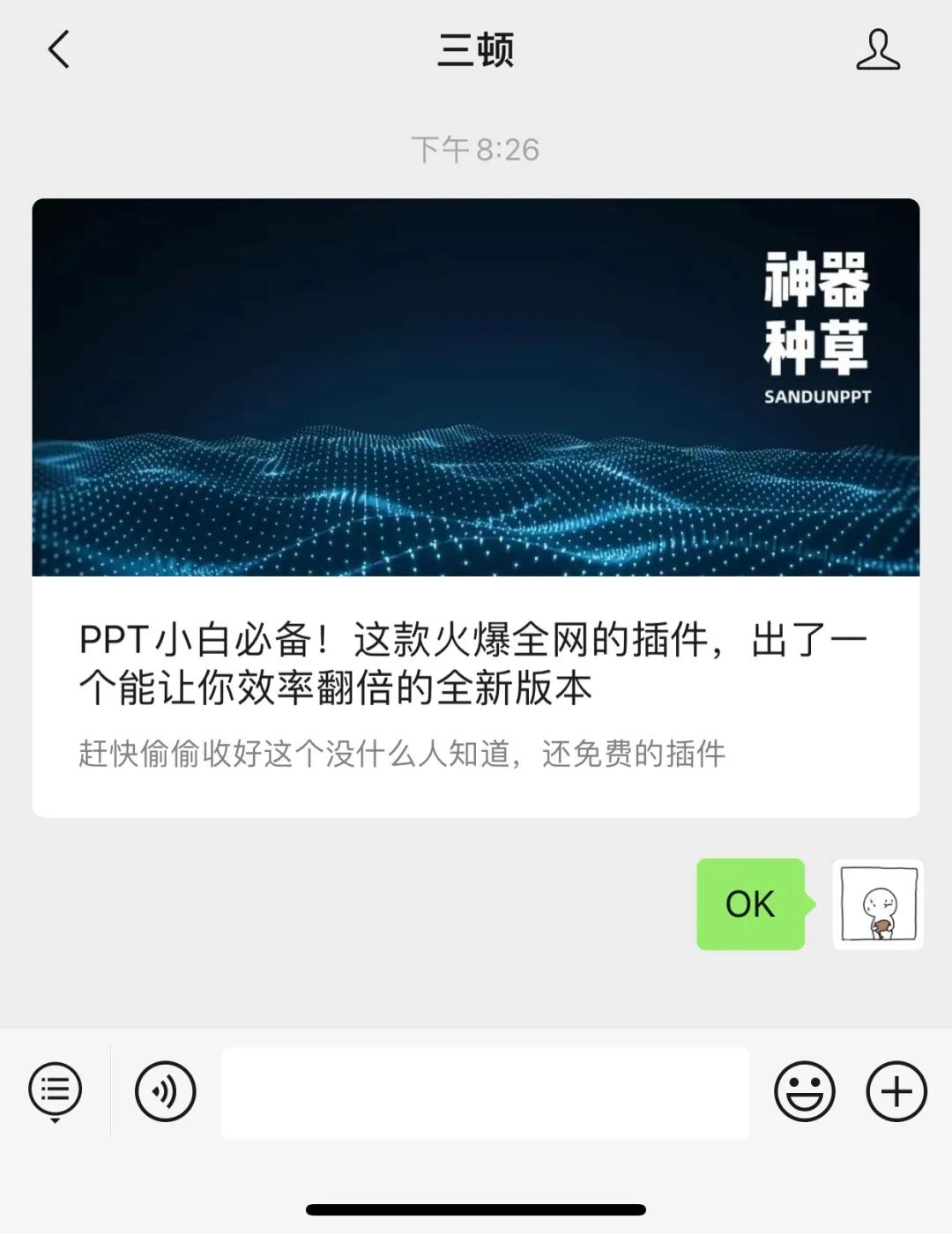Open the PPT小白必备 article card
952x1234 pixels.
click(x=475, y=508)
